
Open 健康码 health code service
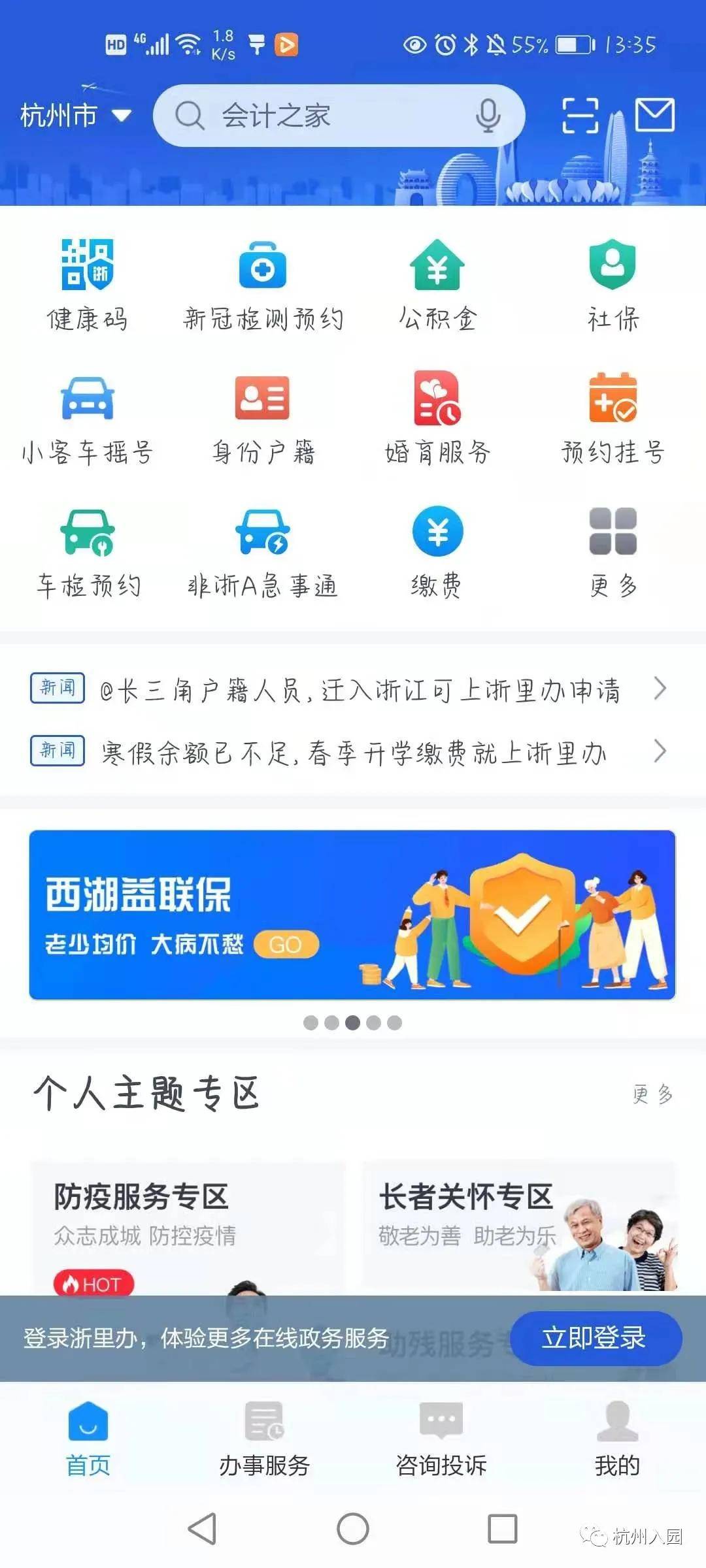pyautogui.click(x=88, y=284)
